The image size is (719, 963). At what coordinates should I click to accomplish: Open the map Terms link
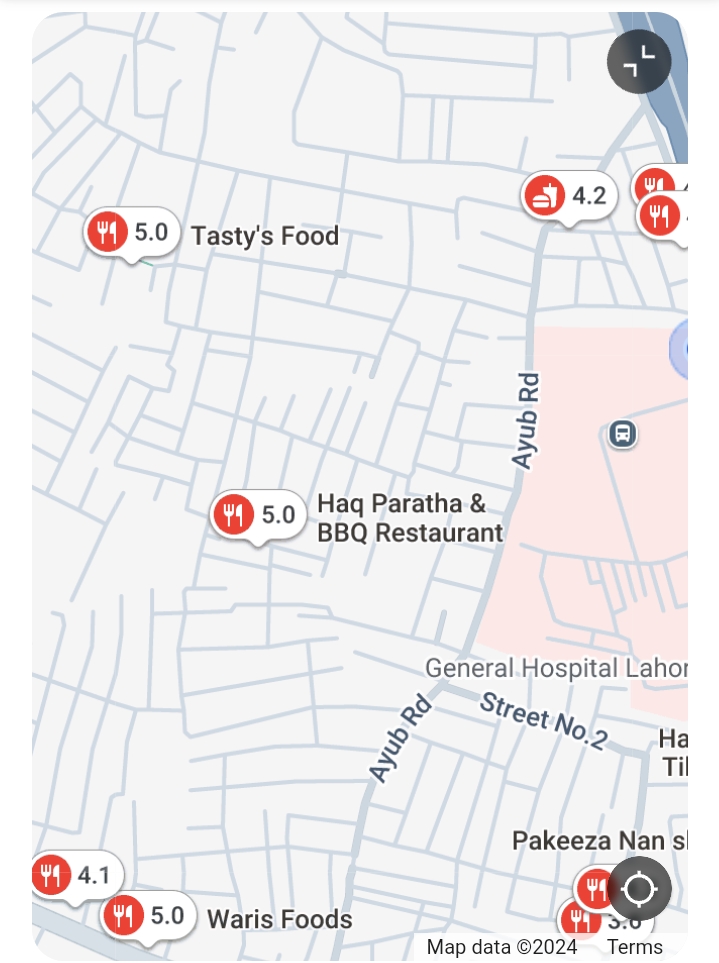pyautogui.click(x=634, y=947)
